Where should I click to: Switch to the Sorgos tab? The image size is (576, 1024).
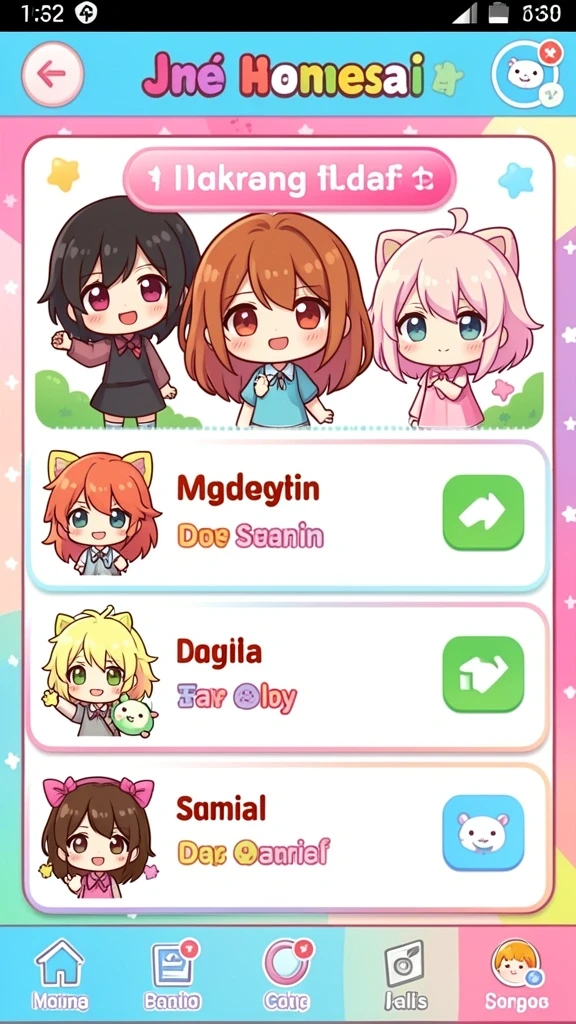pyautogui.click(x=517, y=974)
